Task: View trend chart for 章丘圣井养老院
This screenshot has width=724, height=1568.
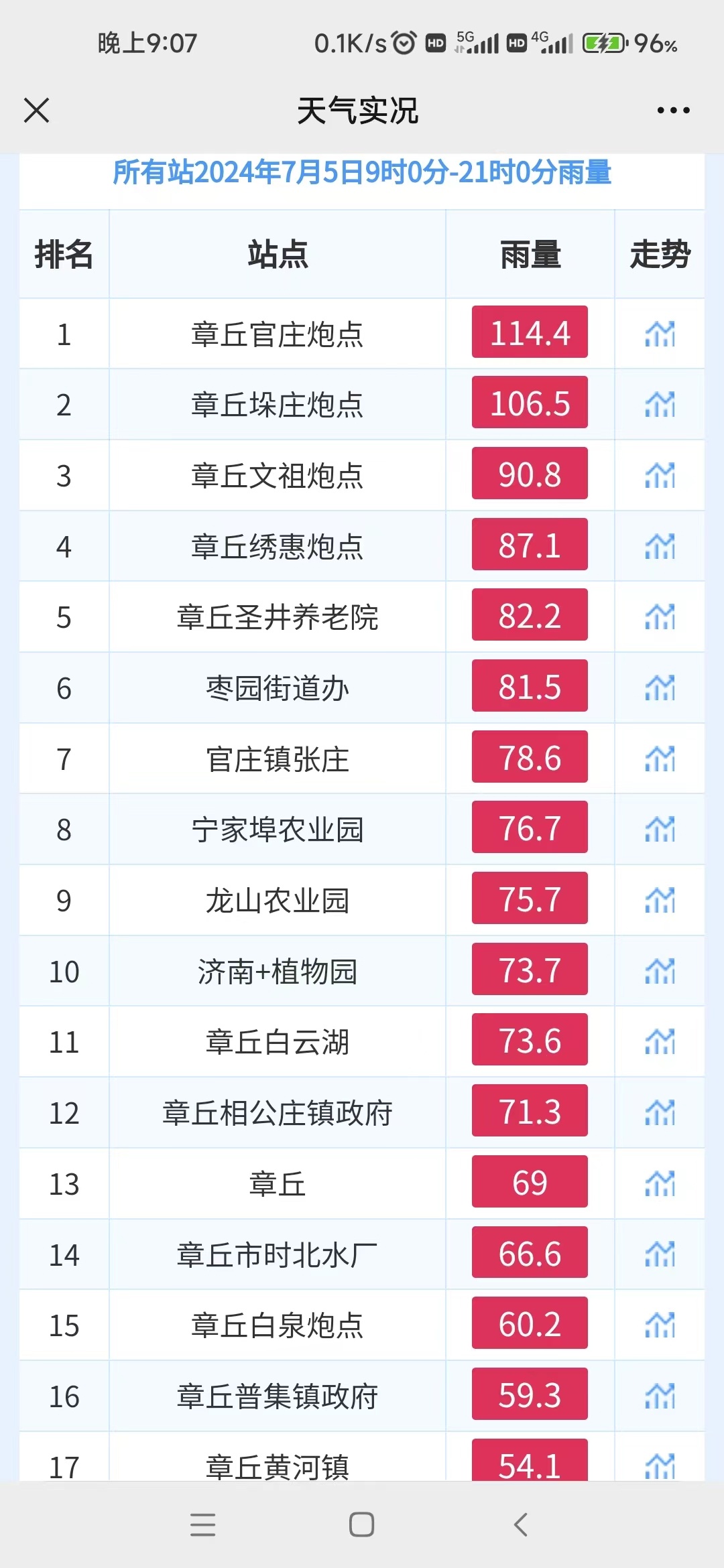Action: (x=660, y=616)
